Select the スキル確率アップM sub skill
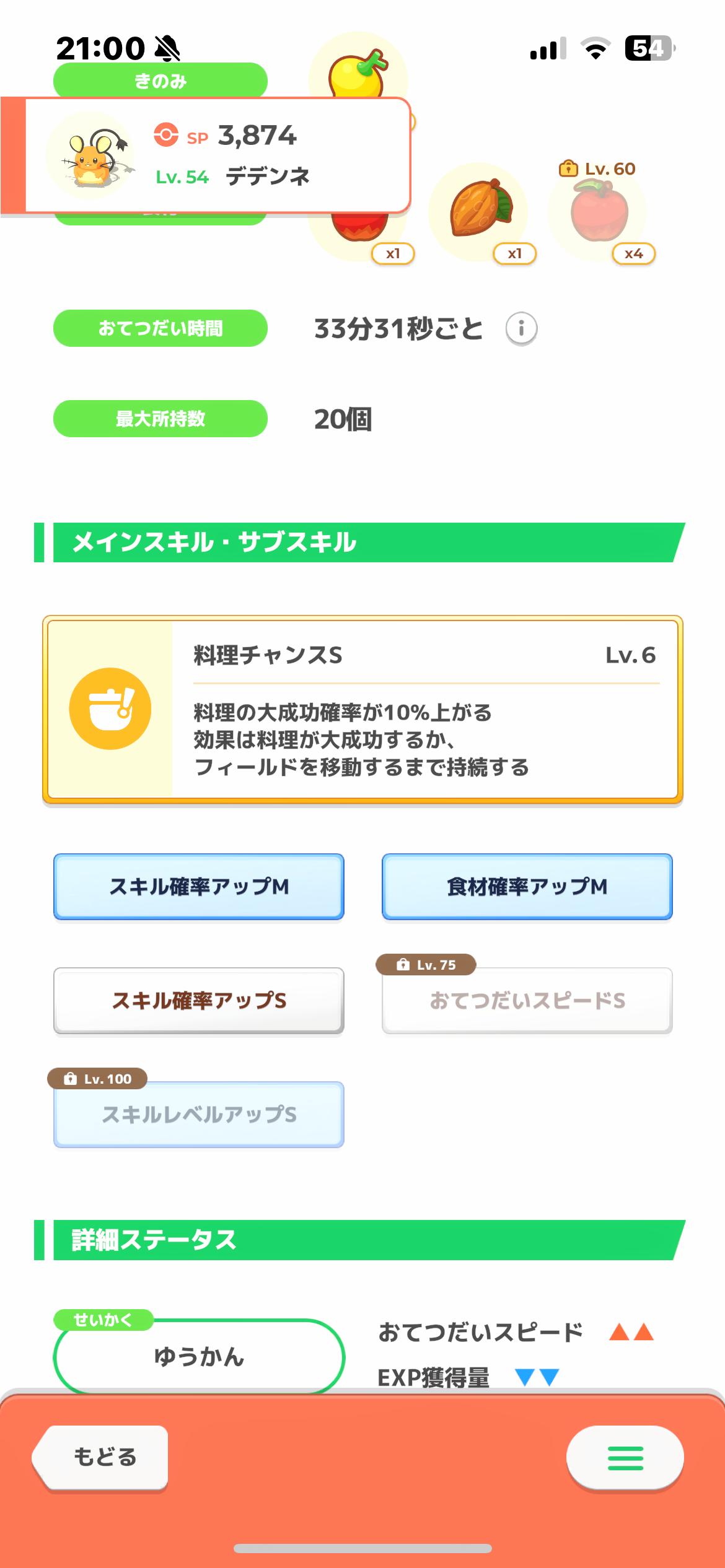The width and height of the screenshot is (725, 1568). click(199, 886)
